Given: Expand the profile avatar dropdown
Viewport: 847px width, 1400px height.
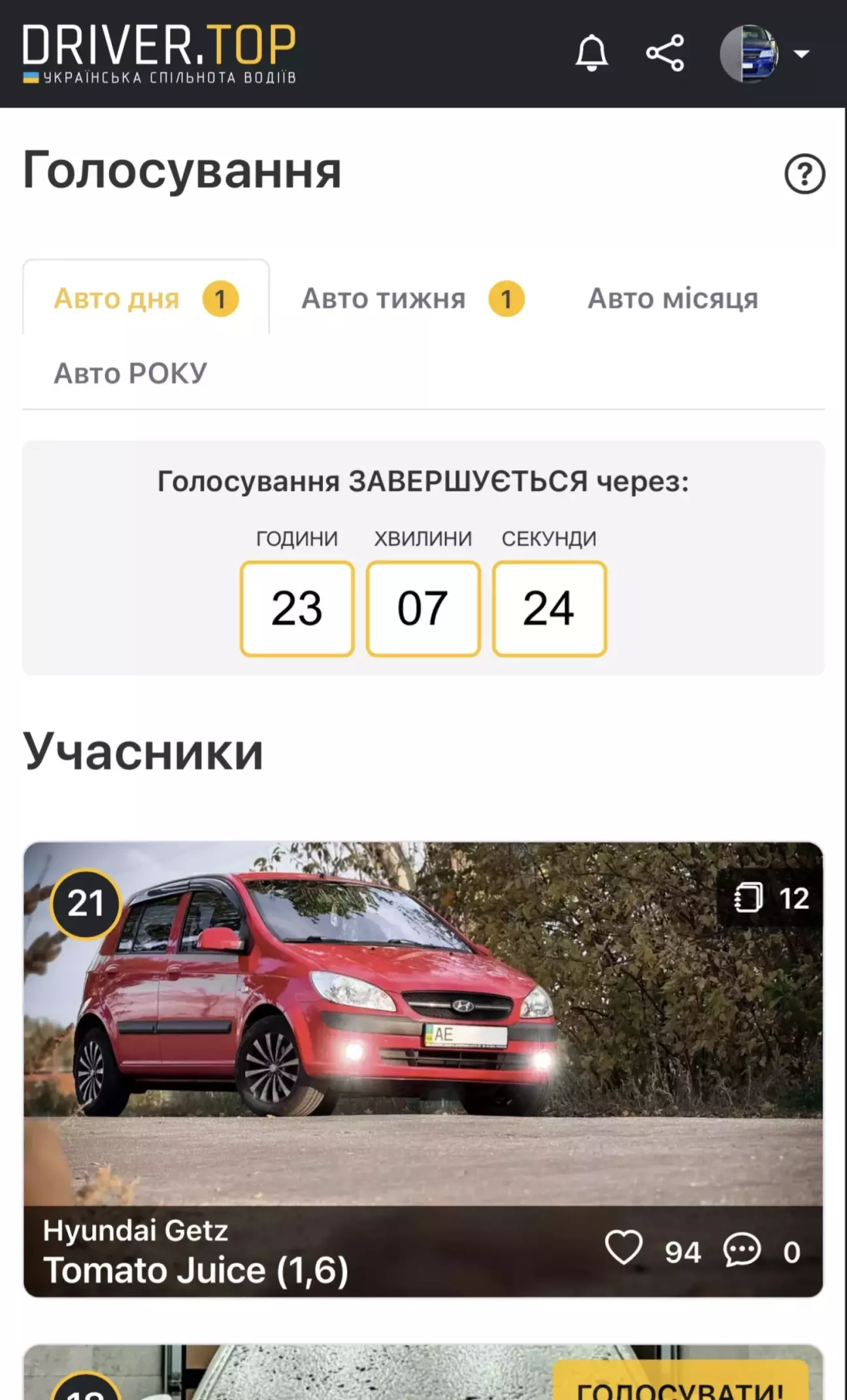Looking at the screenshot, I should (x=765, y=54).
